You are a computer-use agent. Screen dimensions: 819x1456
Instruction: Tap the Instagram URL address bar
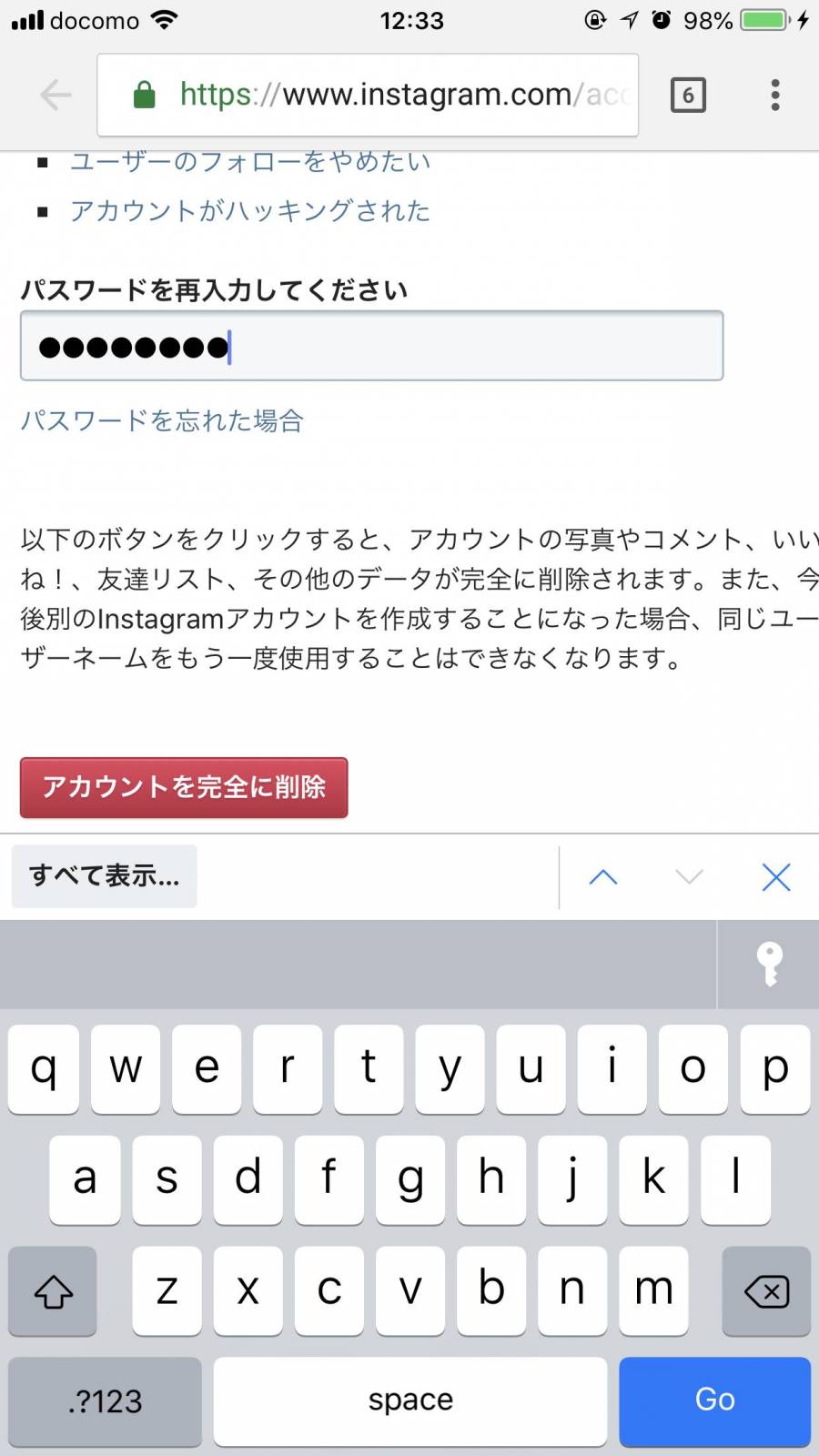pos(368,95)
